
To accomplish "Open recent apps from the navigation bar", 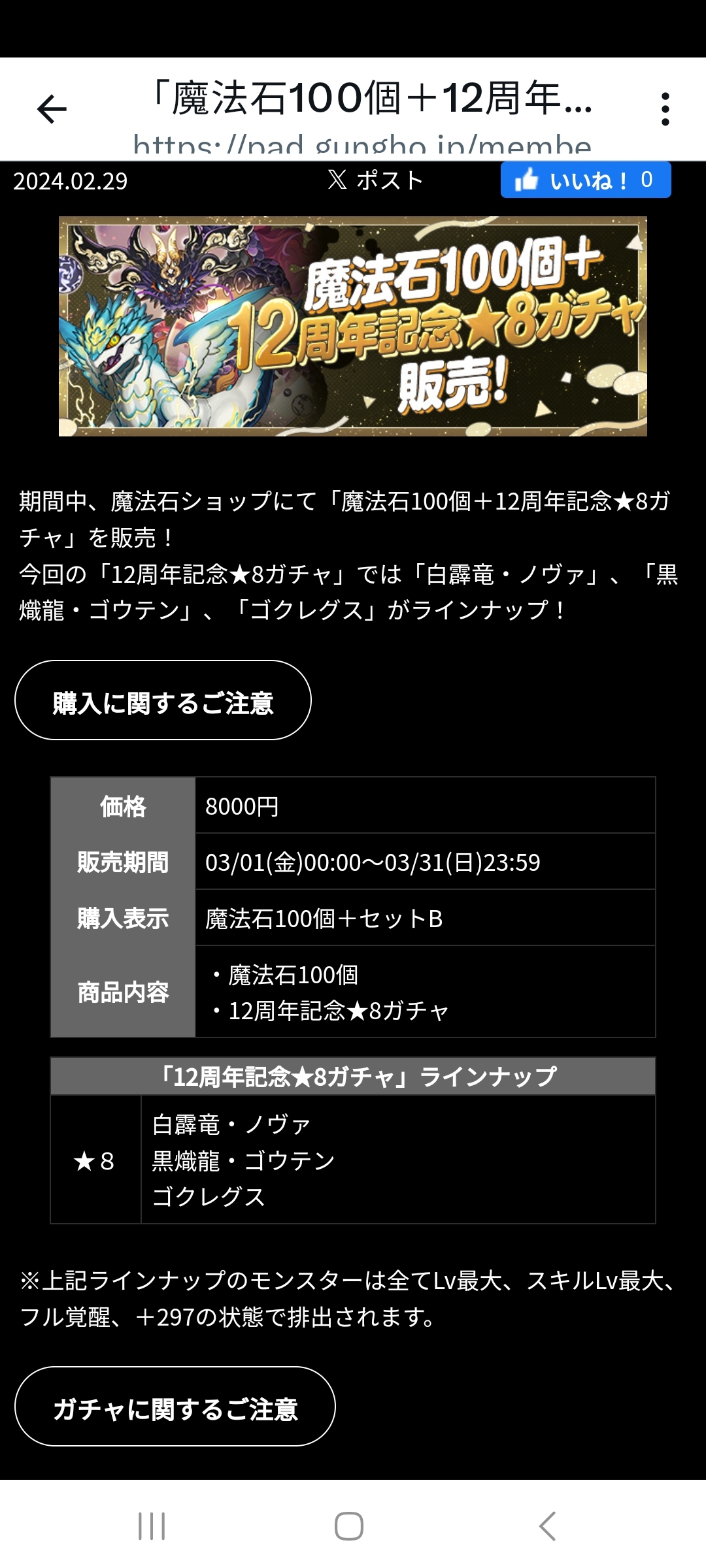I will click(152, 1526).
